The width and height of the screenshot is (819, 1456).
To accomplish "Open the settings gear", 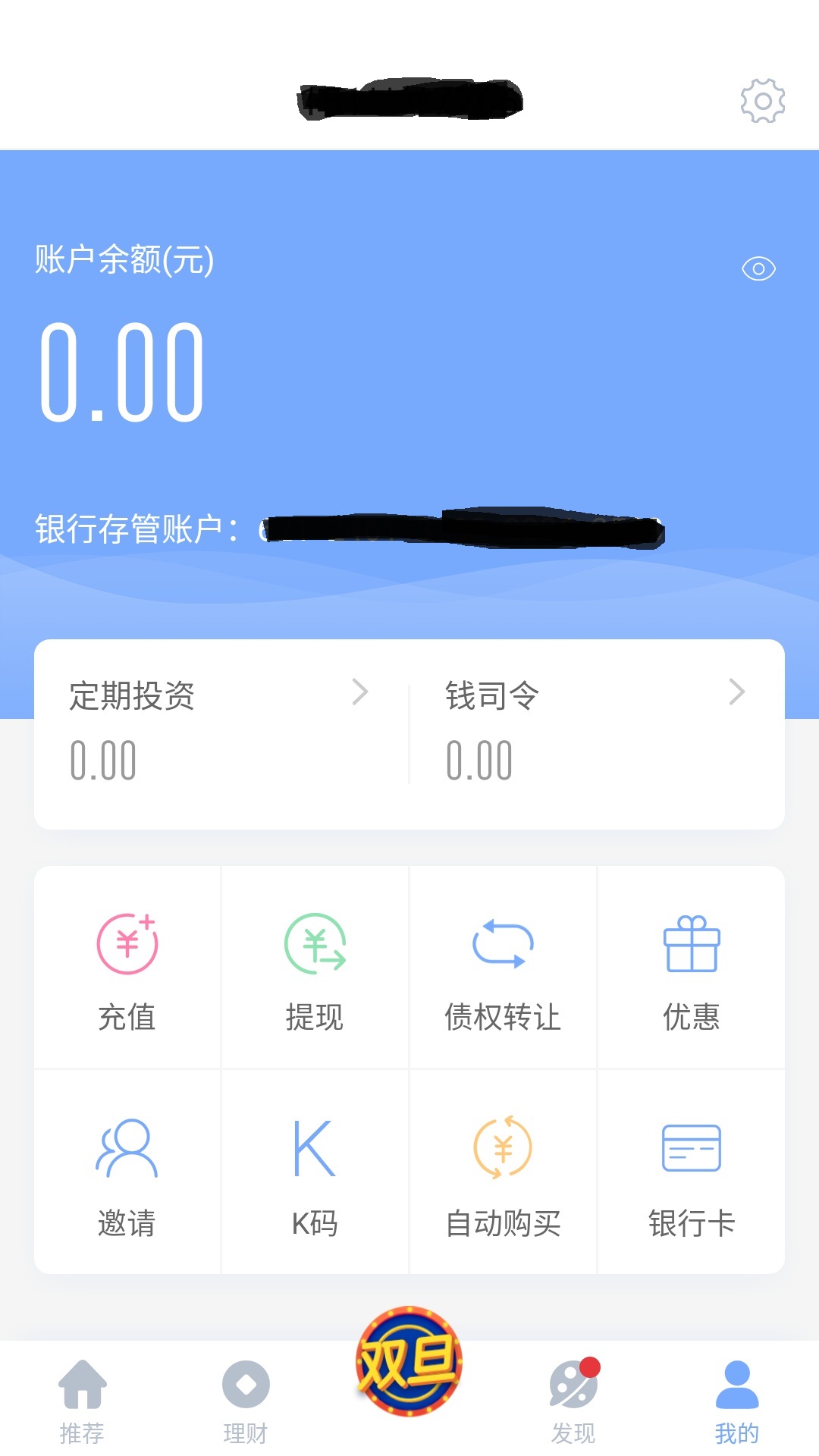I will (x=762, y=99).
